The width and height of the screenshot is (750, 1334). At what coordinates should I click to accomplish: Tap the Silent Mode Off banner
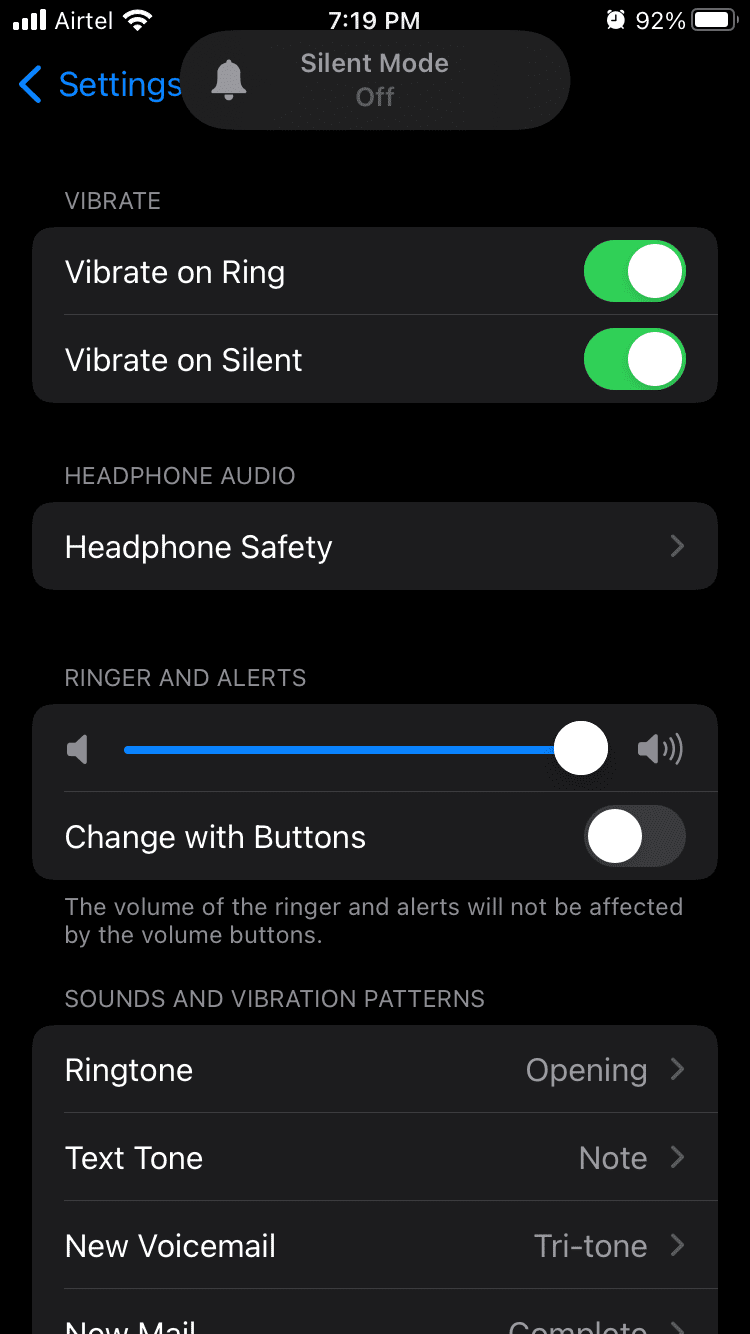coord(375,80)
